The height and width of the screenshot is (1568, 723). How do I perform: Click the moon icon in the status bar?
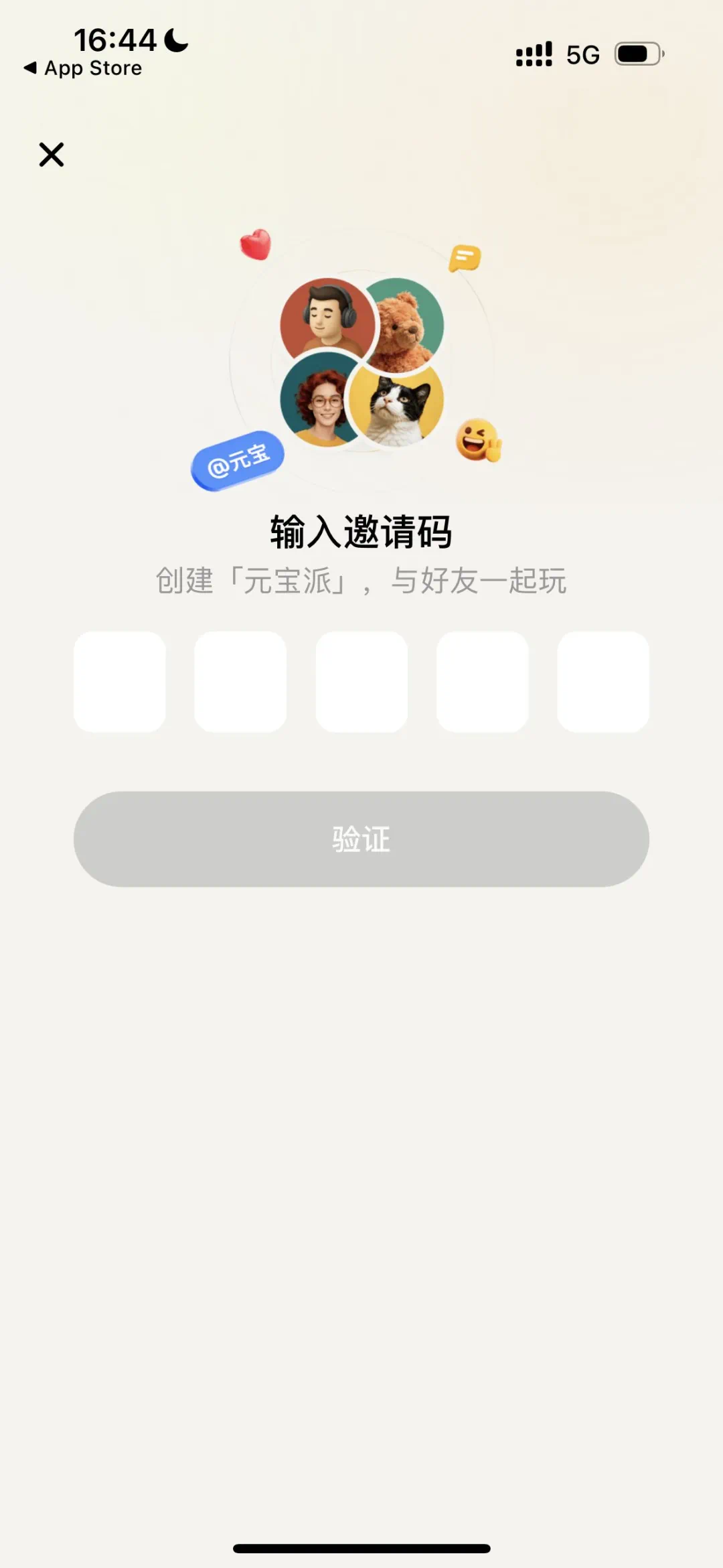pos(175,42)
